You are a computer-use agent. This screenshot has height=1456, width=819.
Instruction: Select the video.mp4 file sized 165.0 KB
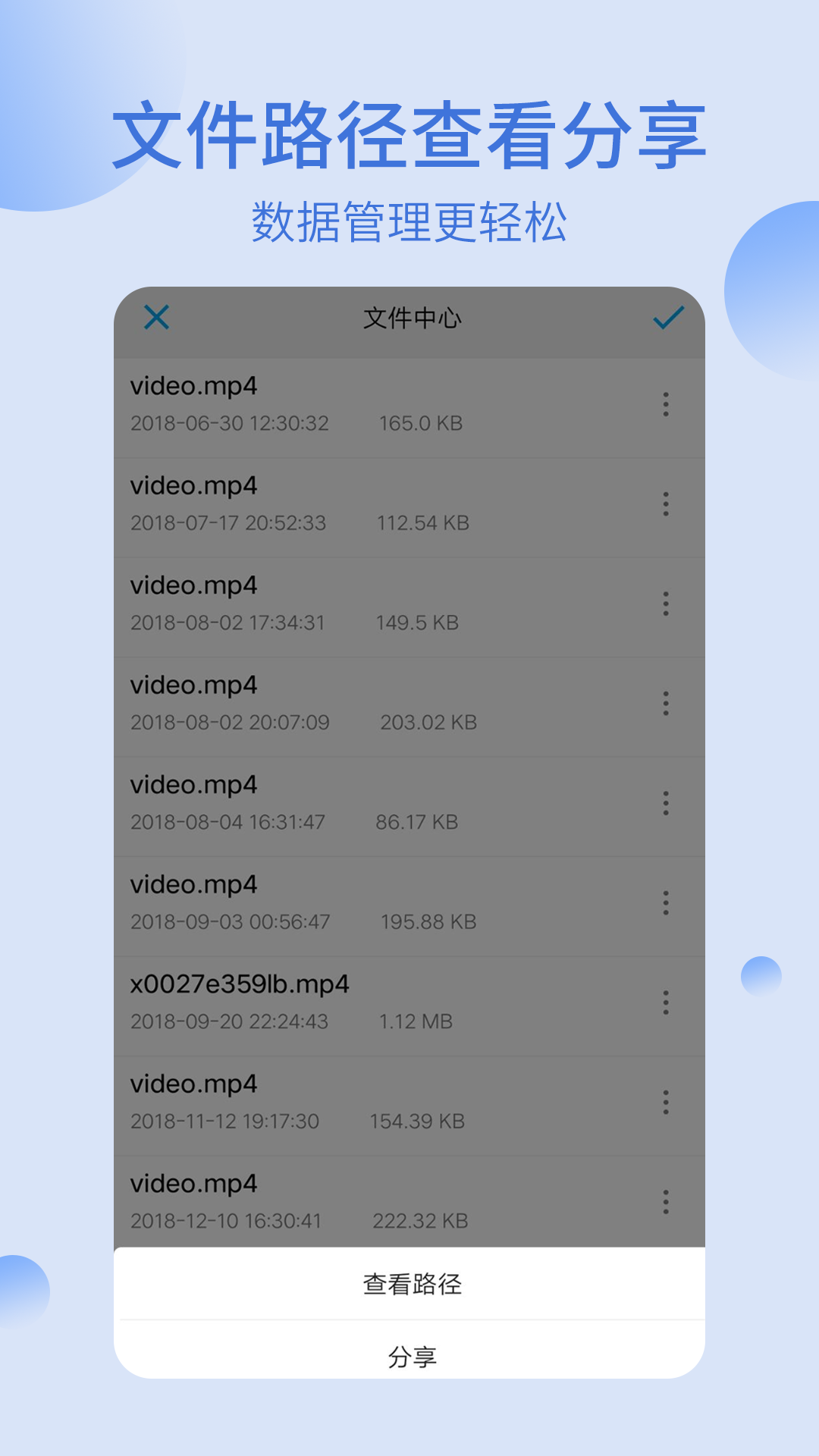341,402
